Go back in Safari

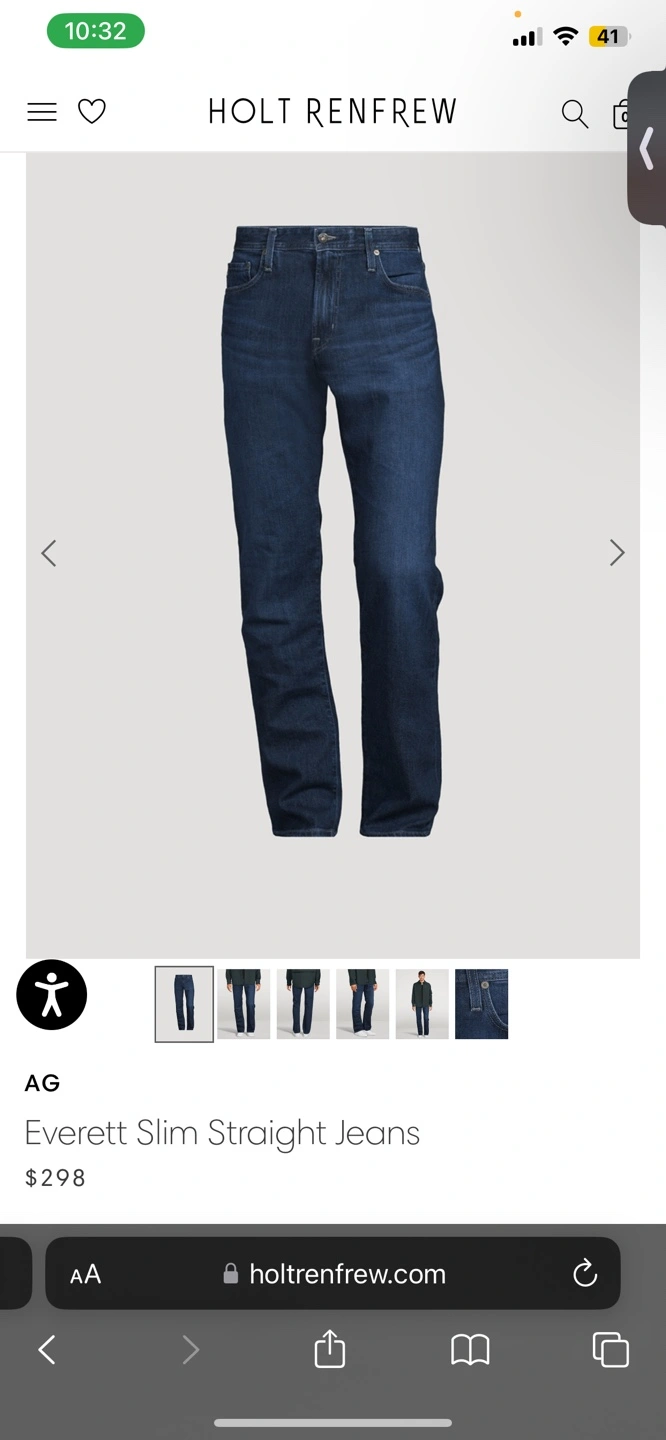point(47,1350)
